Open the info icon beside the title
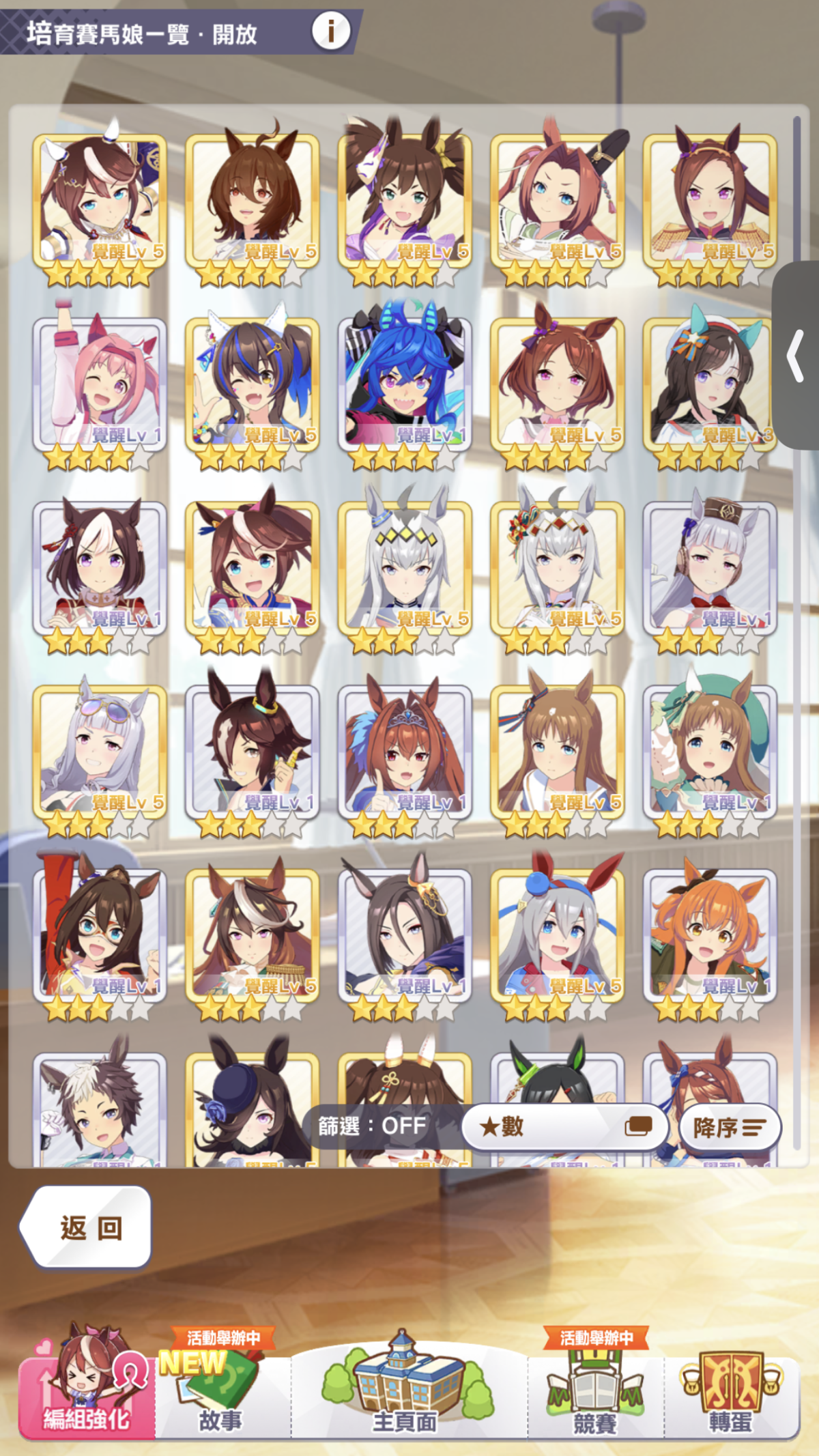Viewport: 819px width, 1456px height. [x=331, y=31]
